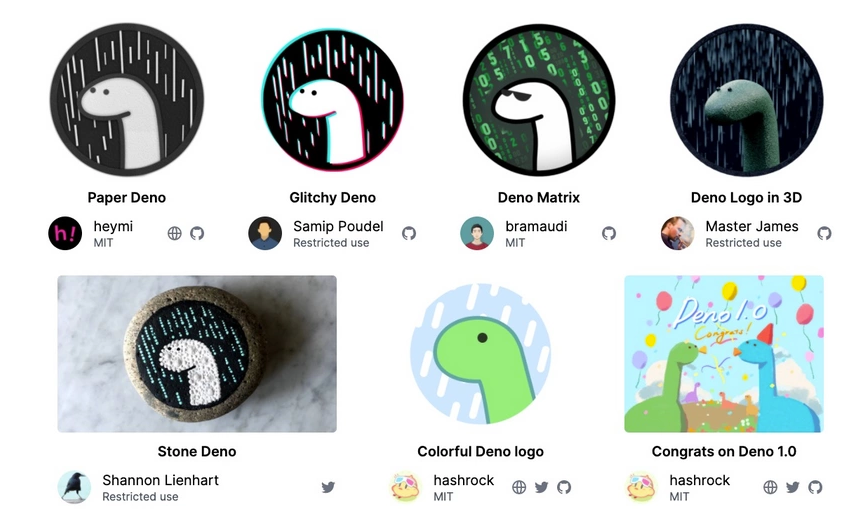Image resolution: width=858 pixels, height=521 pixels.
Task: Open website icon under Congrats on Deno 1.0
Action: tap(770, 487)
